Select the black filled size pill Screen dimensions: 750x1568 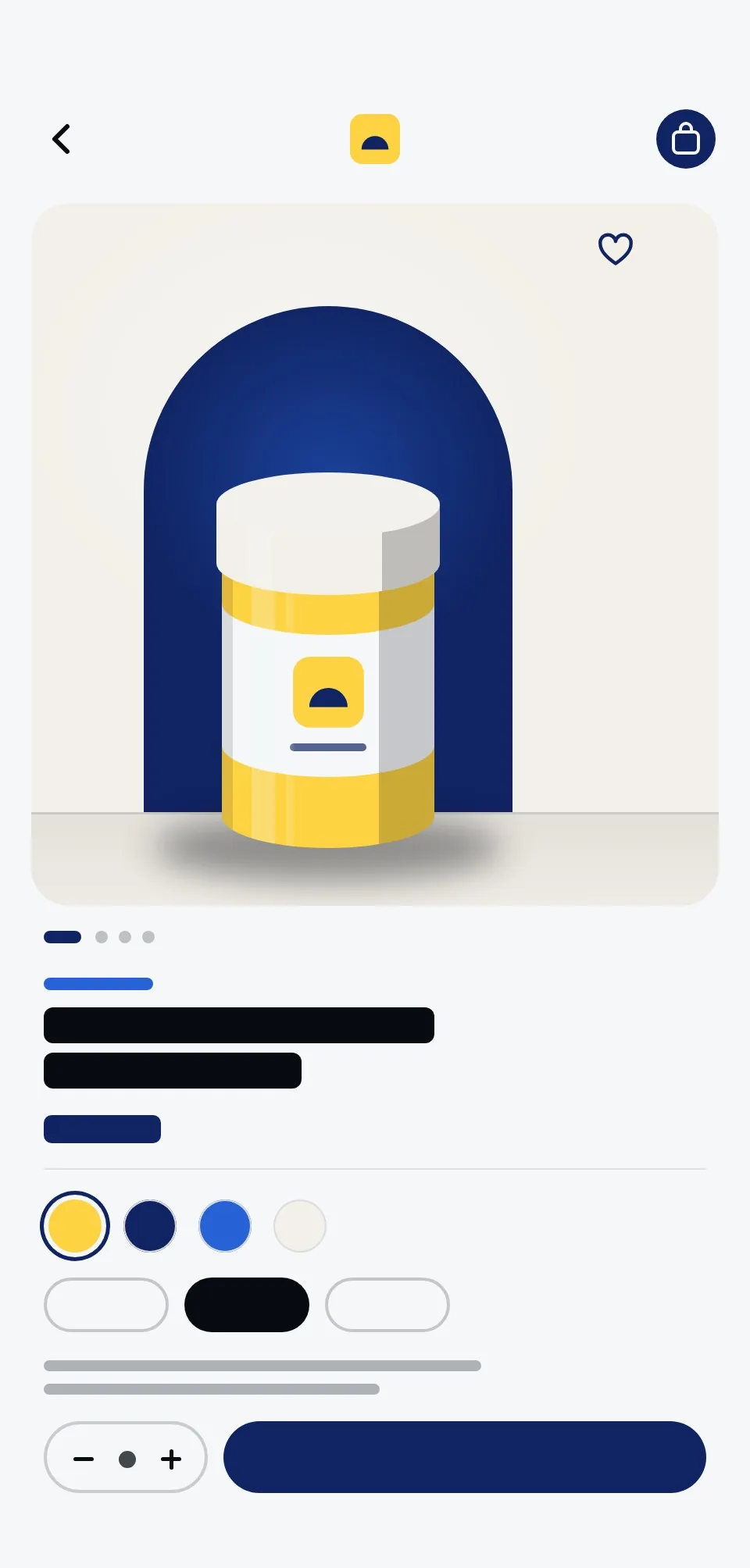tap(247, 1305)
